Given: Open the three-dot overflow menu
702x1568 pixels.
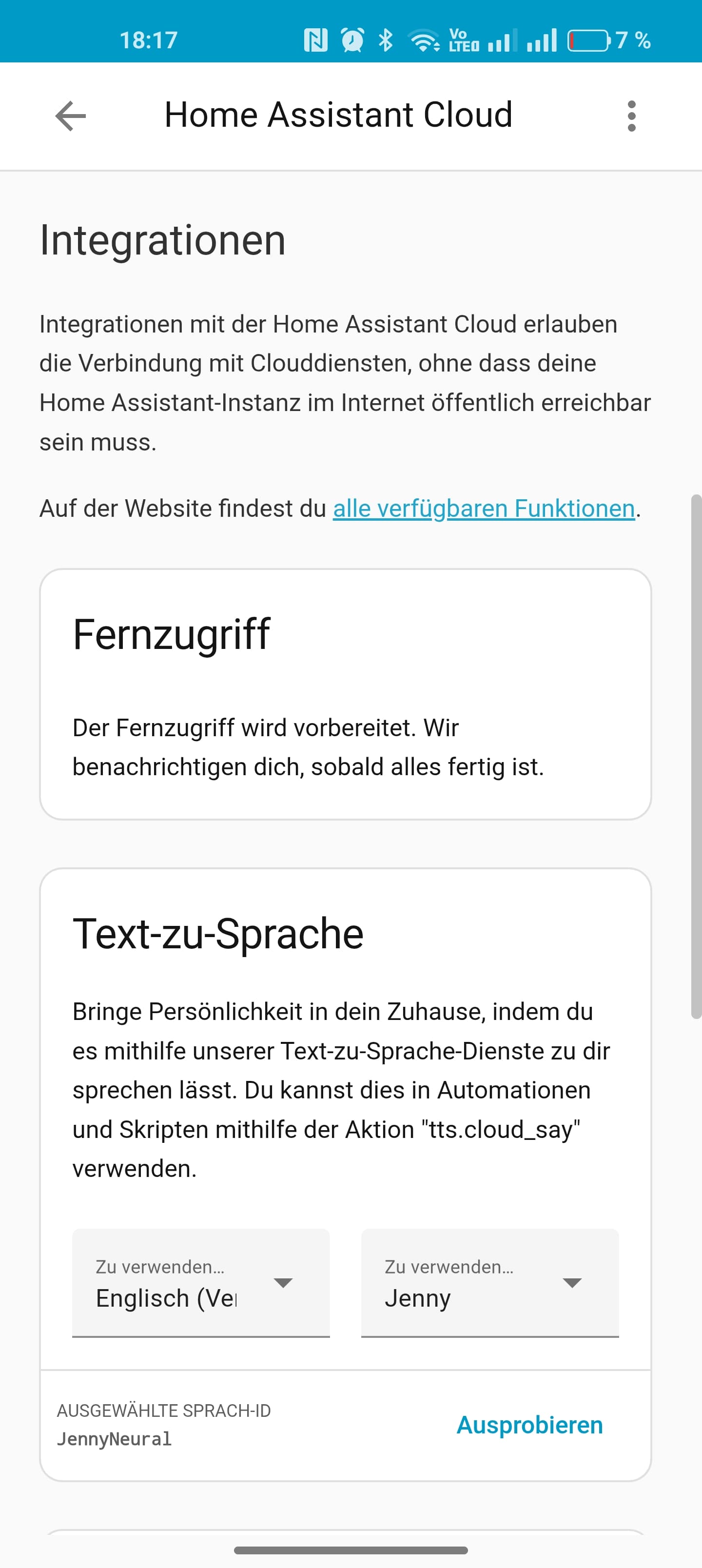Looking at the screenshot, I should 631,116.
